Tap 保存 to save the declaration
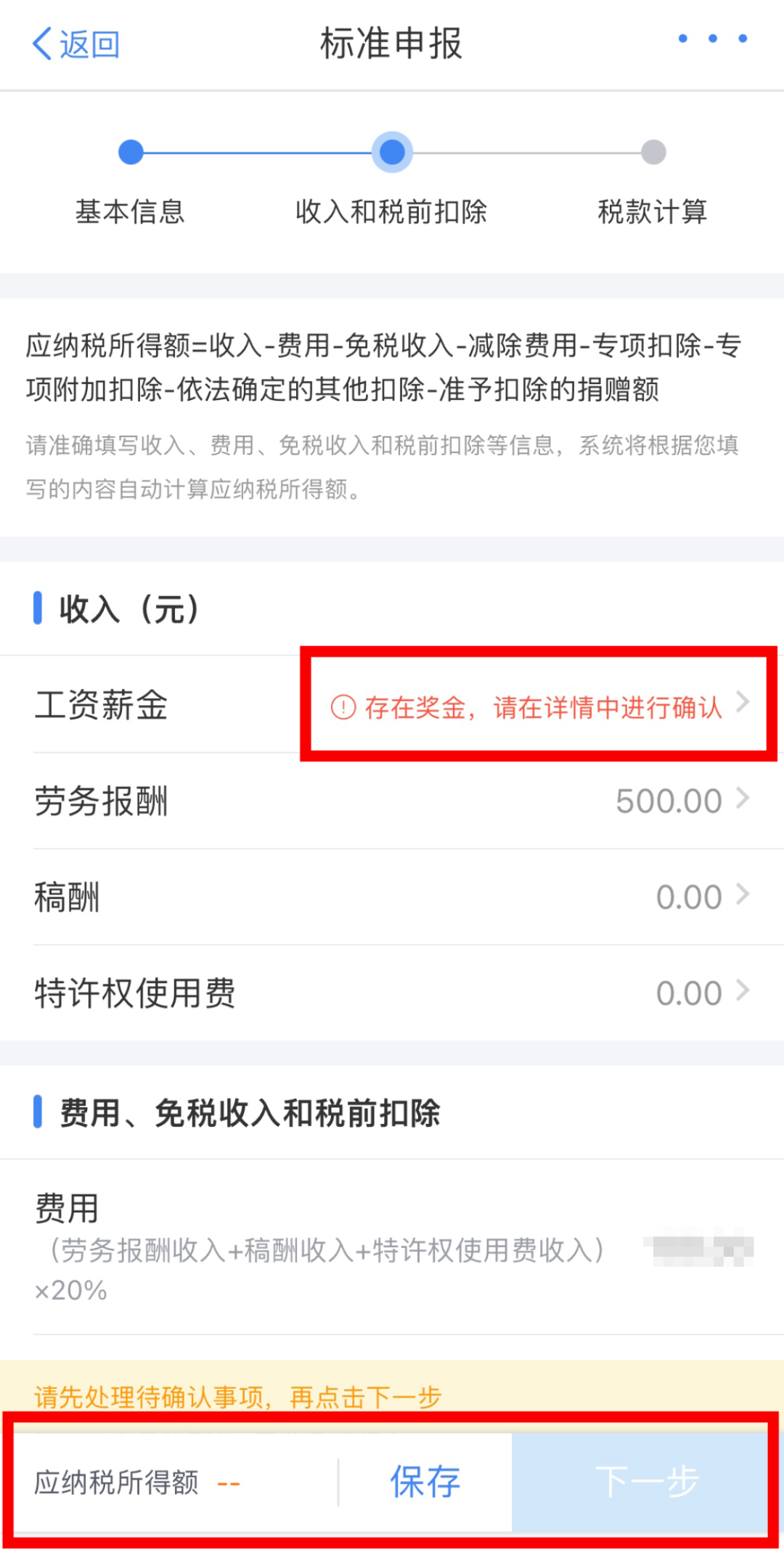 (x=425, y=1482)
